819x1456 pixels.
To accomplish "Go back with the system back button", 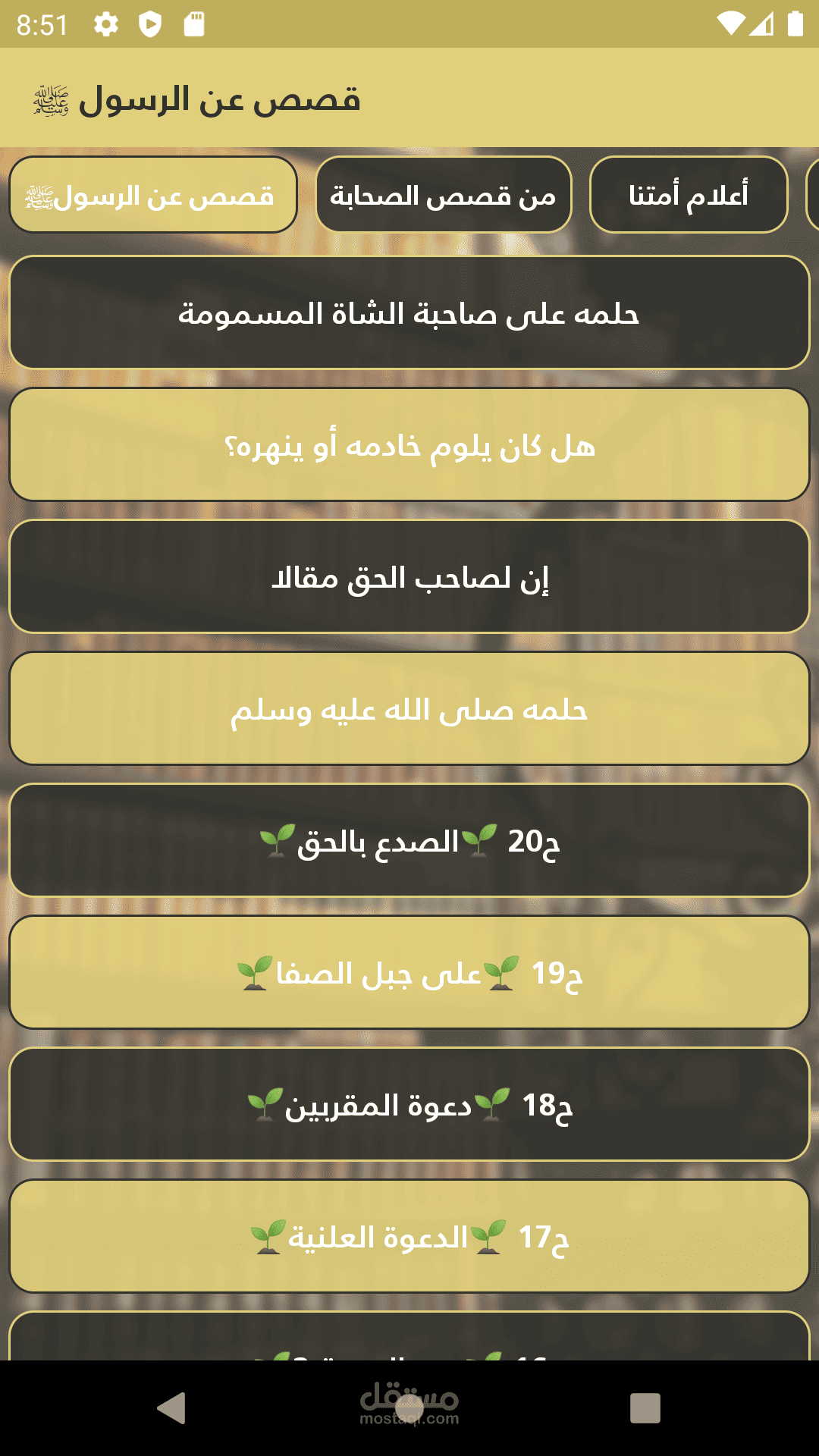I will (172, 1408).
